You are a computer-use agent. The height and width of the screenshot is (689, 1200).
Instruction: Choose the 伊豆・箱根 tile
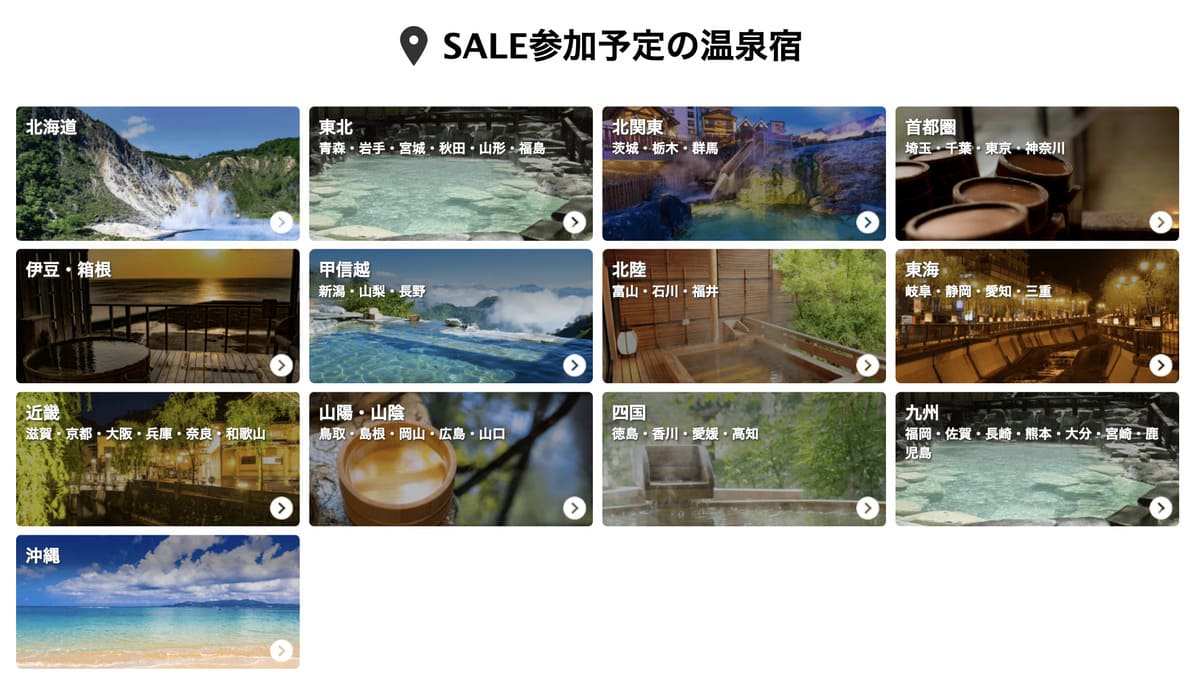coord(157,316)
